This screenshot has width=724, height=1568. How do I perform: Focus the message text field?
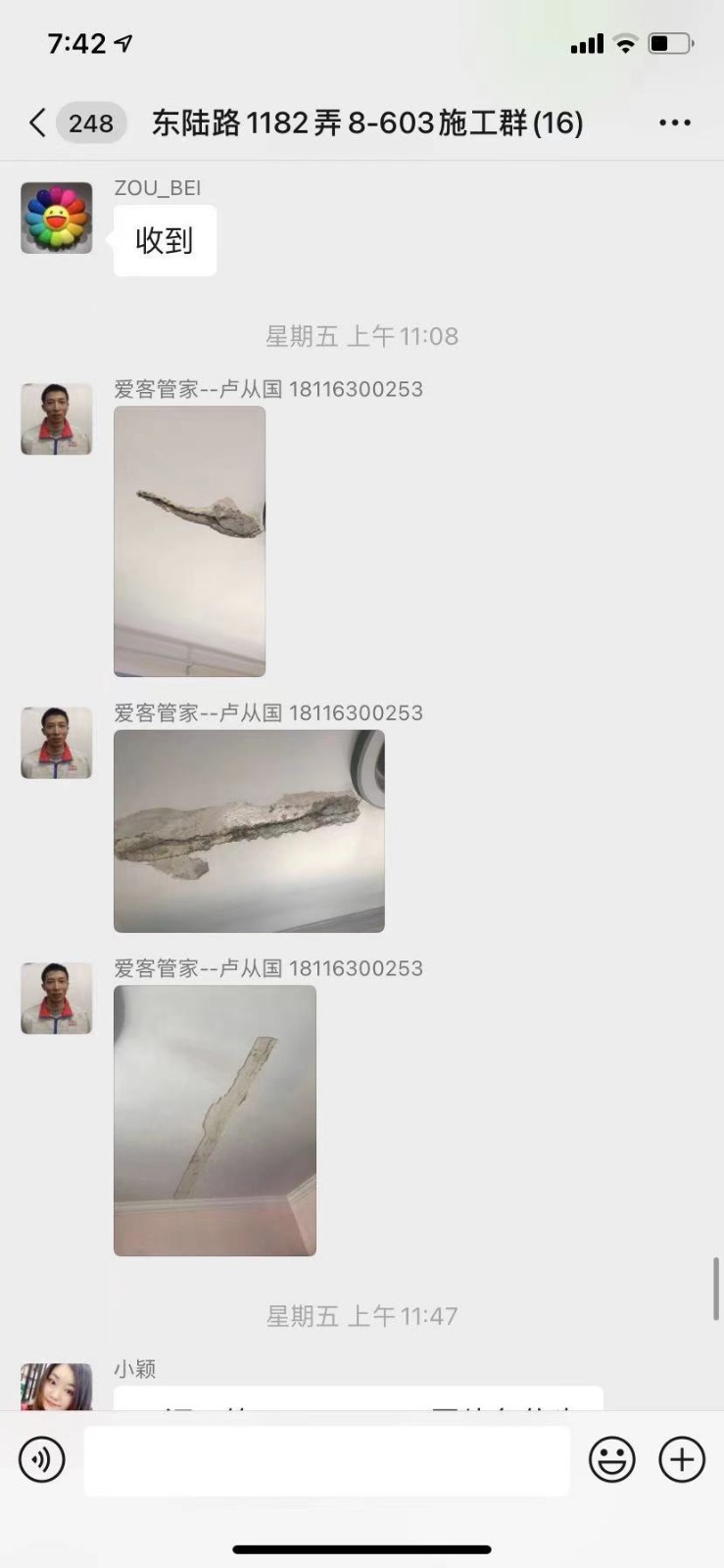click(x=326, y=1460)
